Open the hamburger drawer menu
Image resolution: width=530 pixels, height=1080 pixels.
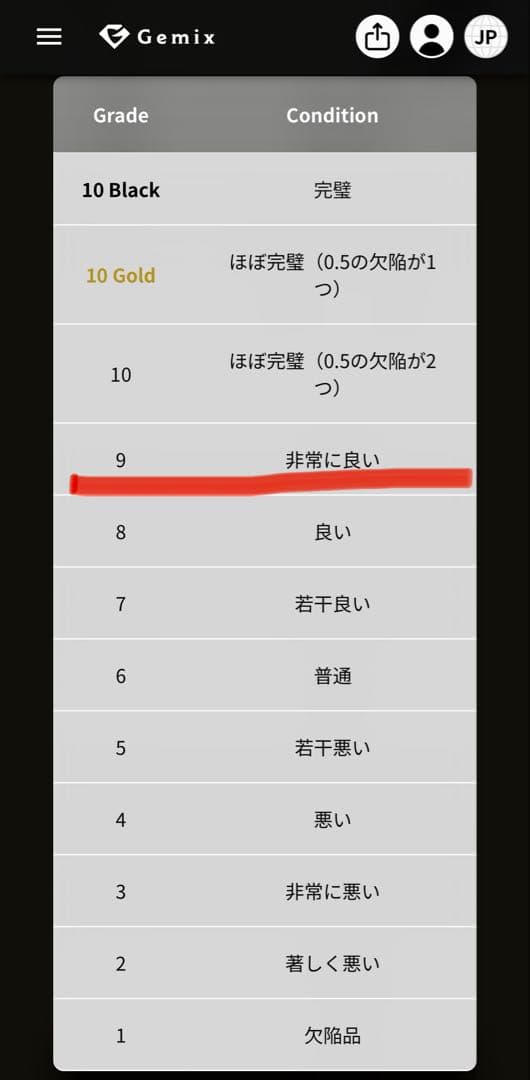pos(49,37)
